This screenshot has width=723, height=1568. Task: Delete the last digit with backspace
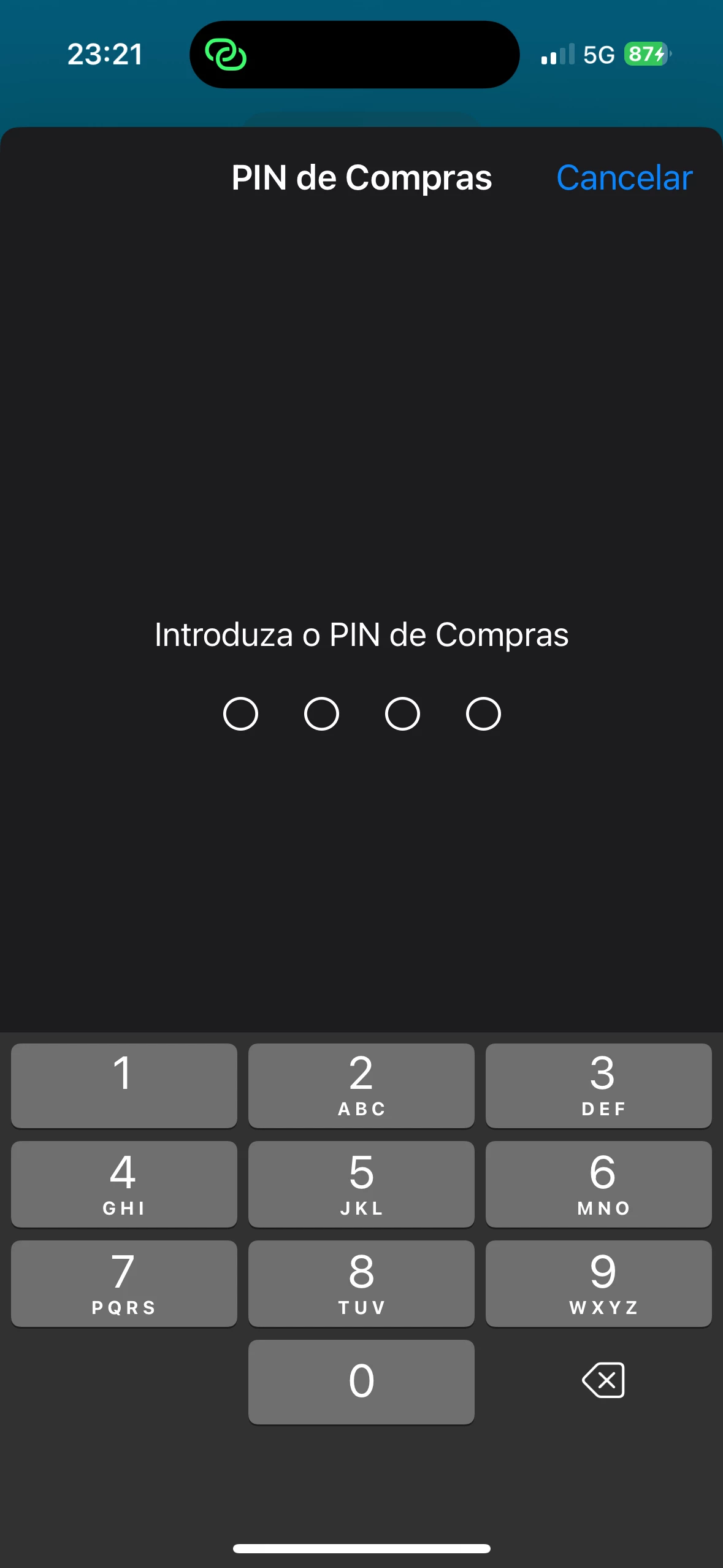coord(603,1380)
